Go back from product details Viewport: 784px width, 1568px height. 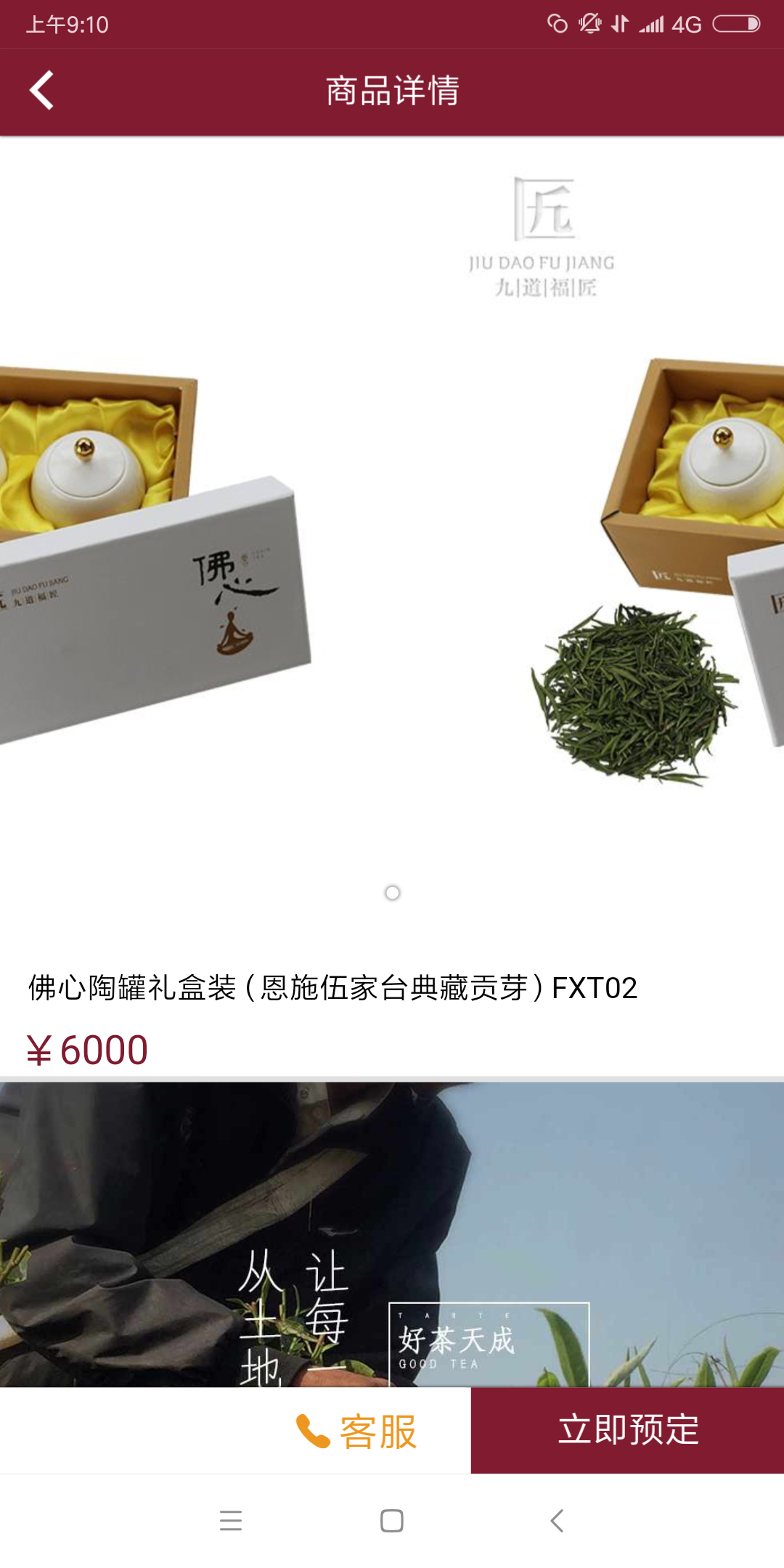pos(41,91)
